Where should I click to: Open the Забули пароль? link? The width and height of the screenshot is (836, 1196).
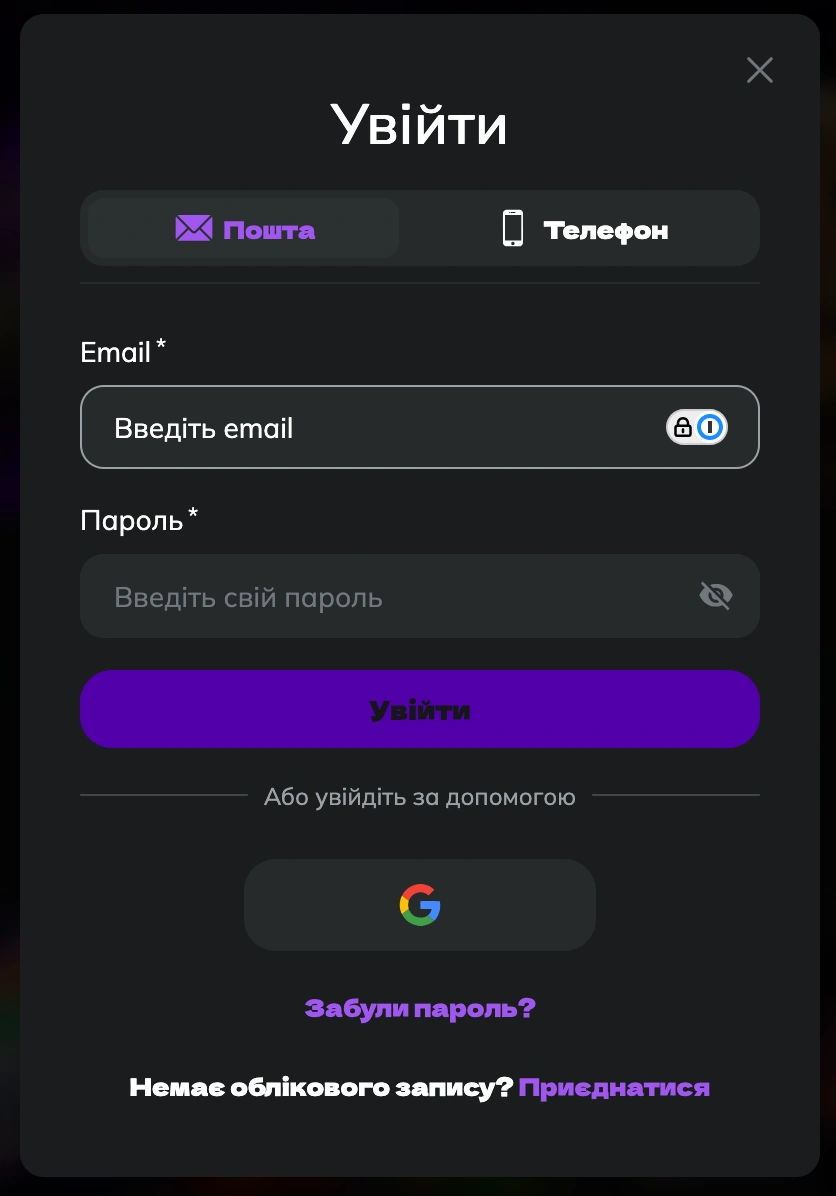[x=420, y=1008]
